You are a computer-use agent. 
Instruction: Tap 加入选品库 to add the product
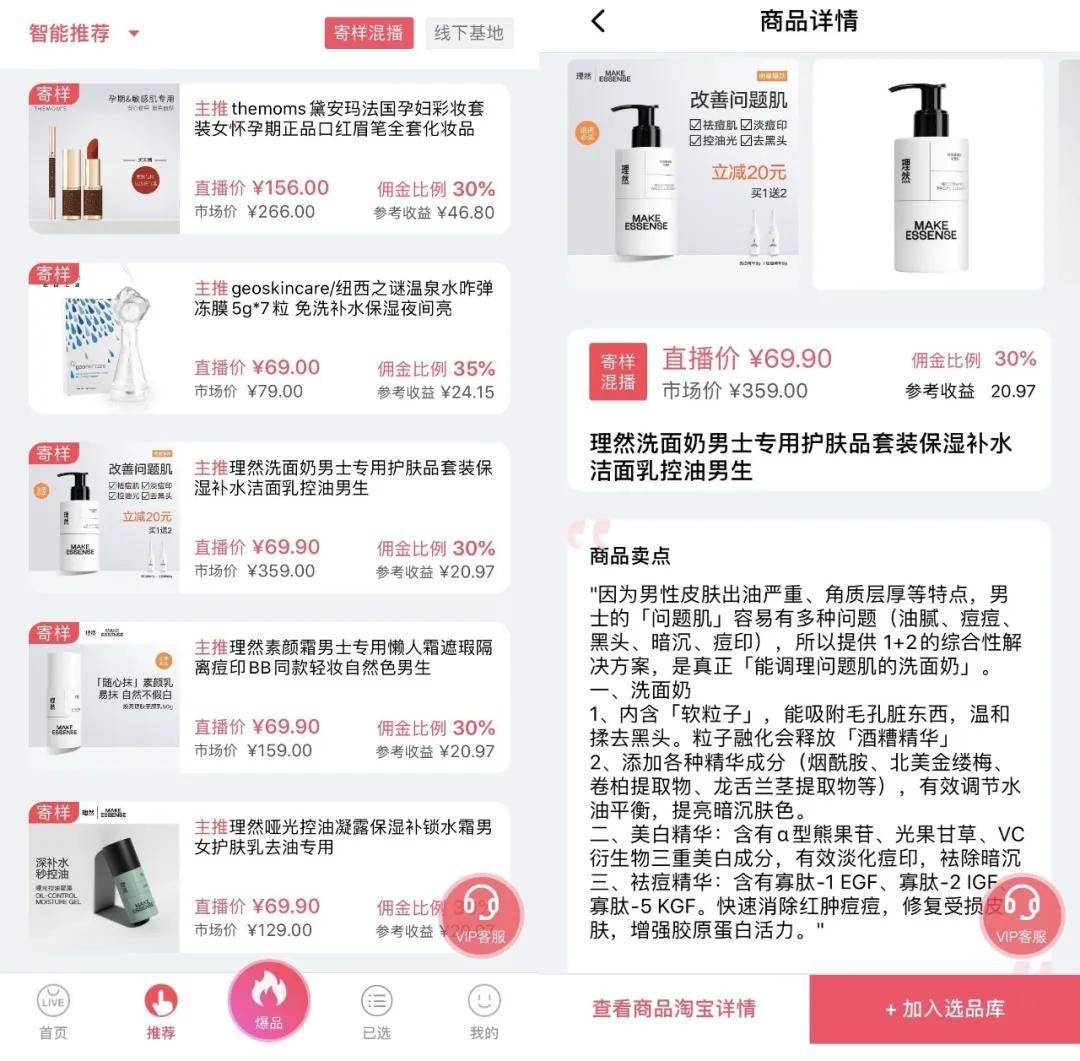click(x=944, y=1008)
